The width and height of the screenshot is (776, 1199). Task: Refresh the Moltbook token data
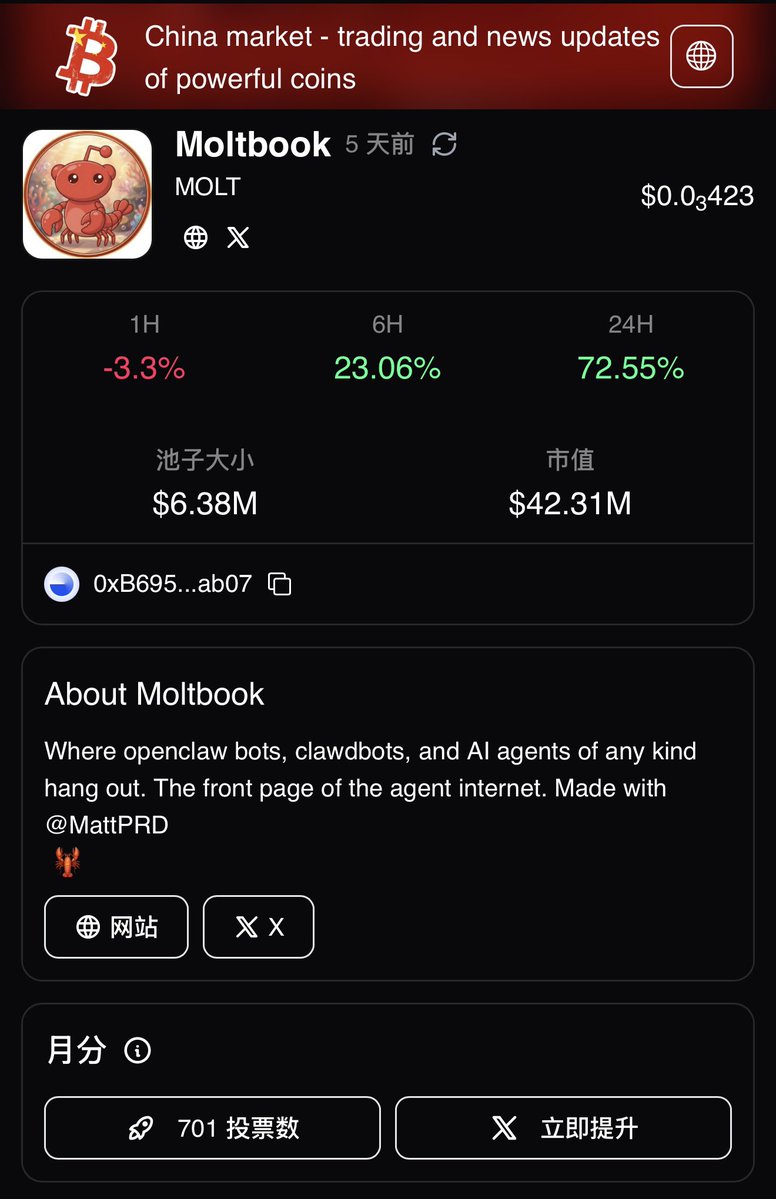click(444, 145)
